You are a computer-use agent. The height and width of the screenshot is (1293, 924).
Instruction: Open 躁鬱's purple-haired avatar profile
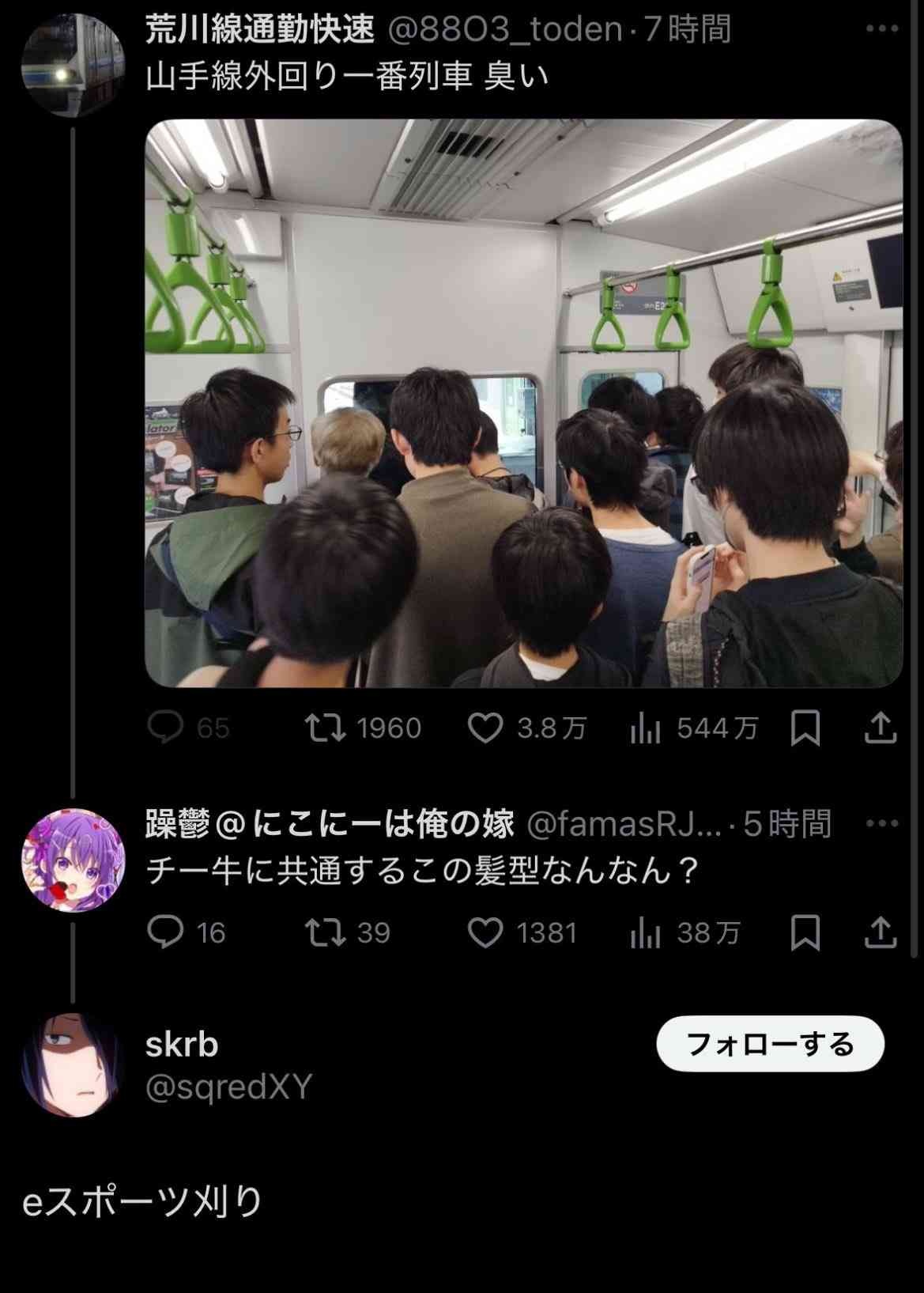[x=73, y=860]
